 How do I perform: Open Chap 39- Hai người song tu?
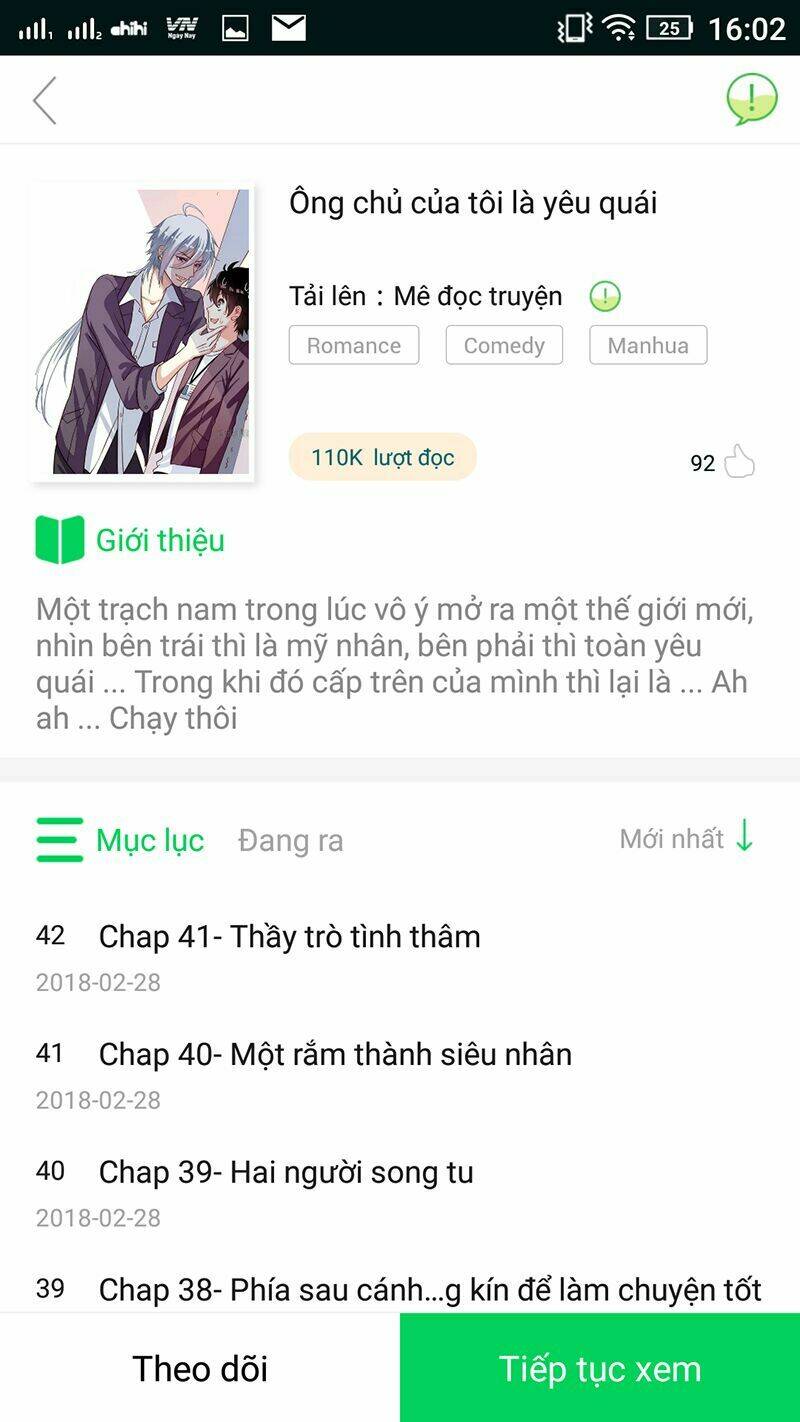[x=285, y=1171]
